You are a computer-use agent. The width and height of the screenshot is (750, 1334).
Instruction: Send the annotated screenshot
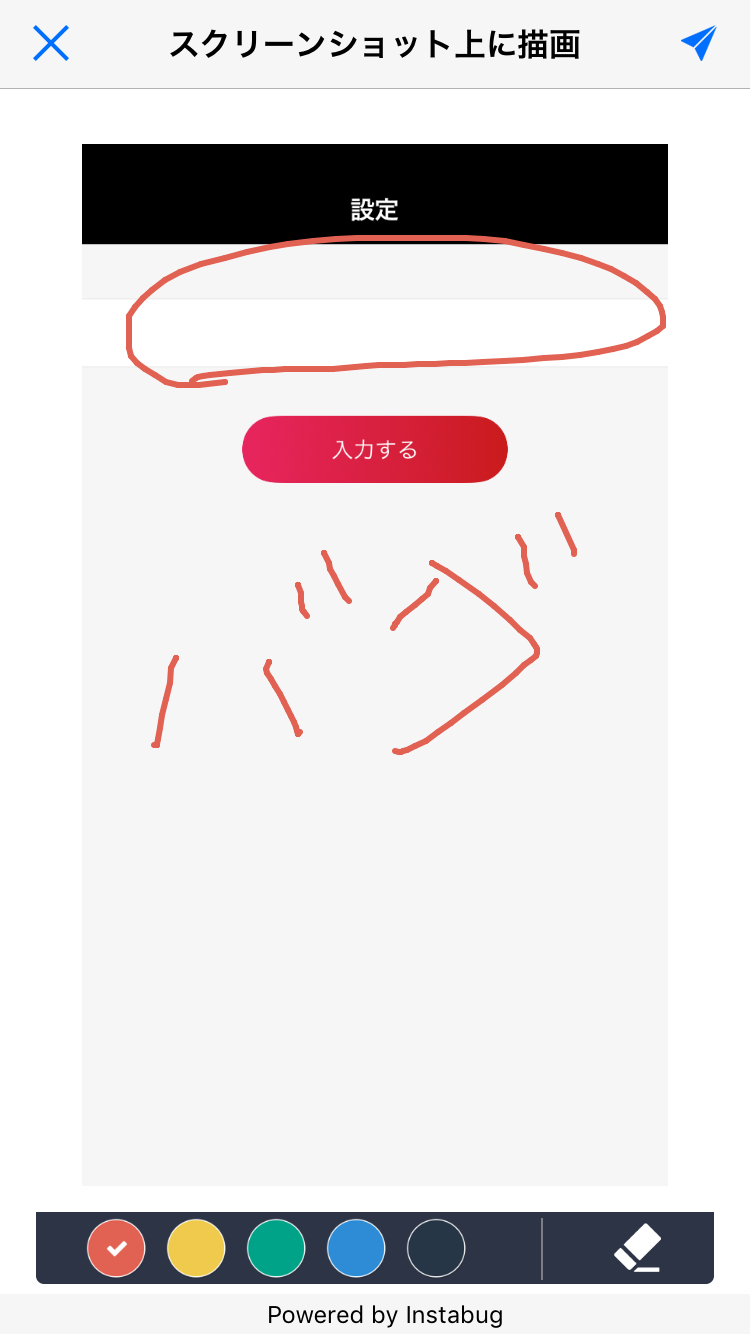point(699,43)
